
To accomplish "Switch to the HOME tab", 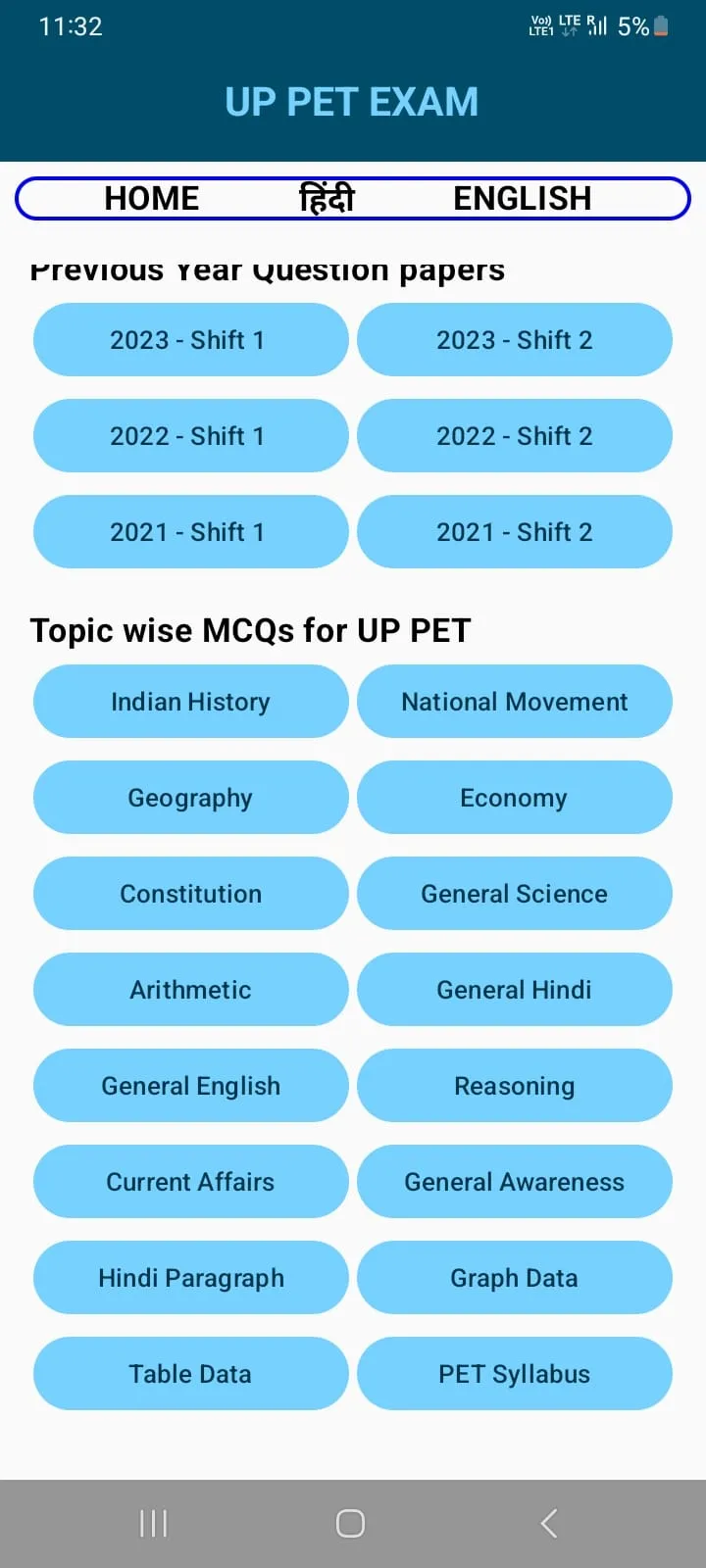I will [151, 198].
